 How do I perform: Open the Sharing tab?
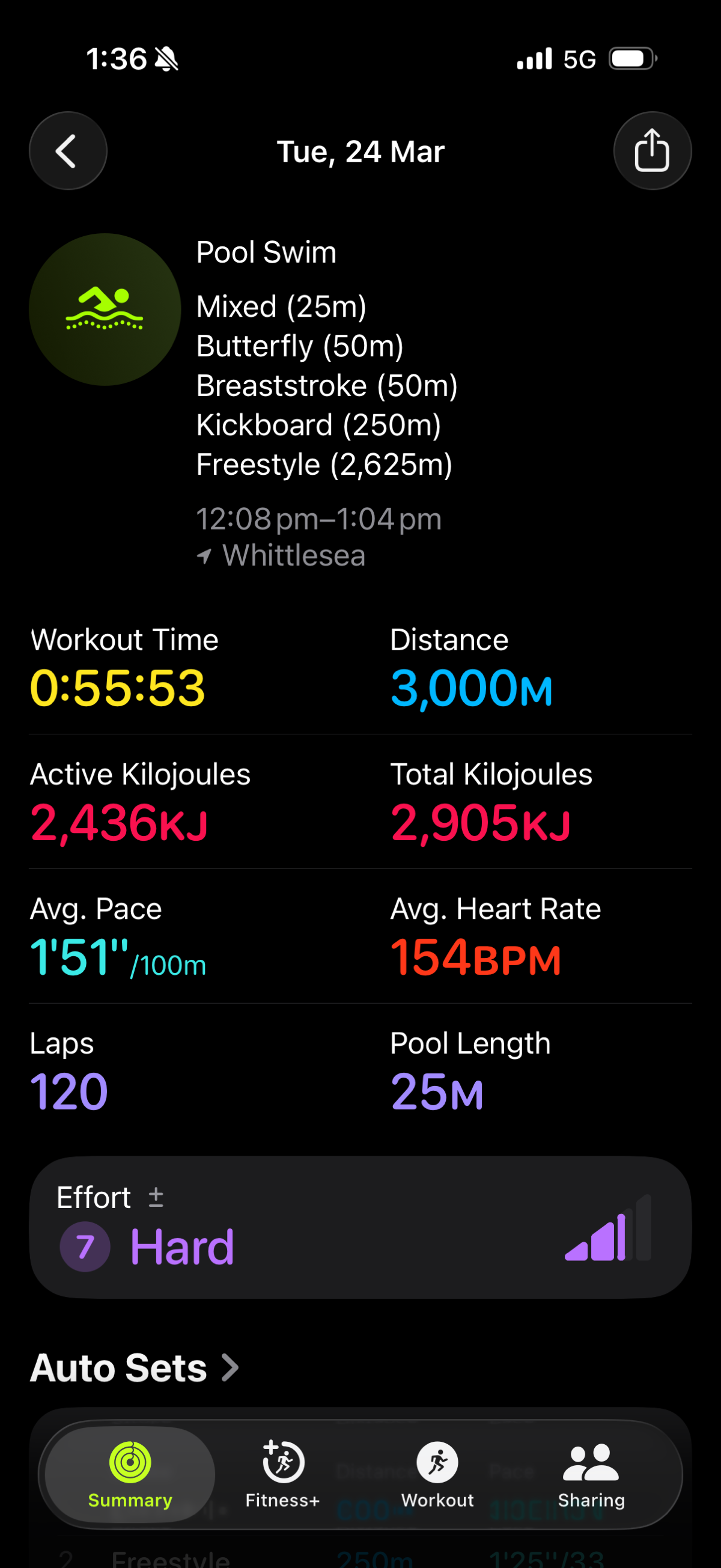coord(591,1474)
